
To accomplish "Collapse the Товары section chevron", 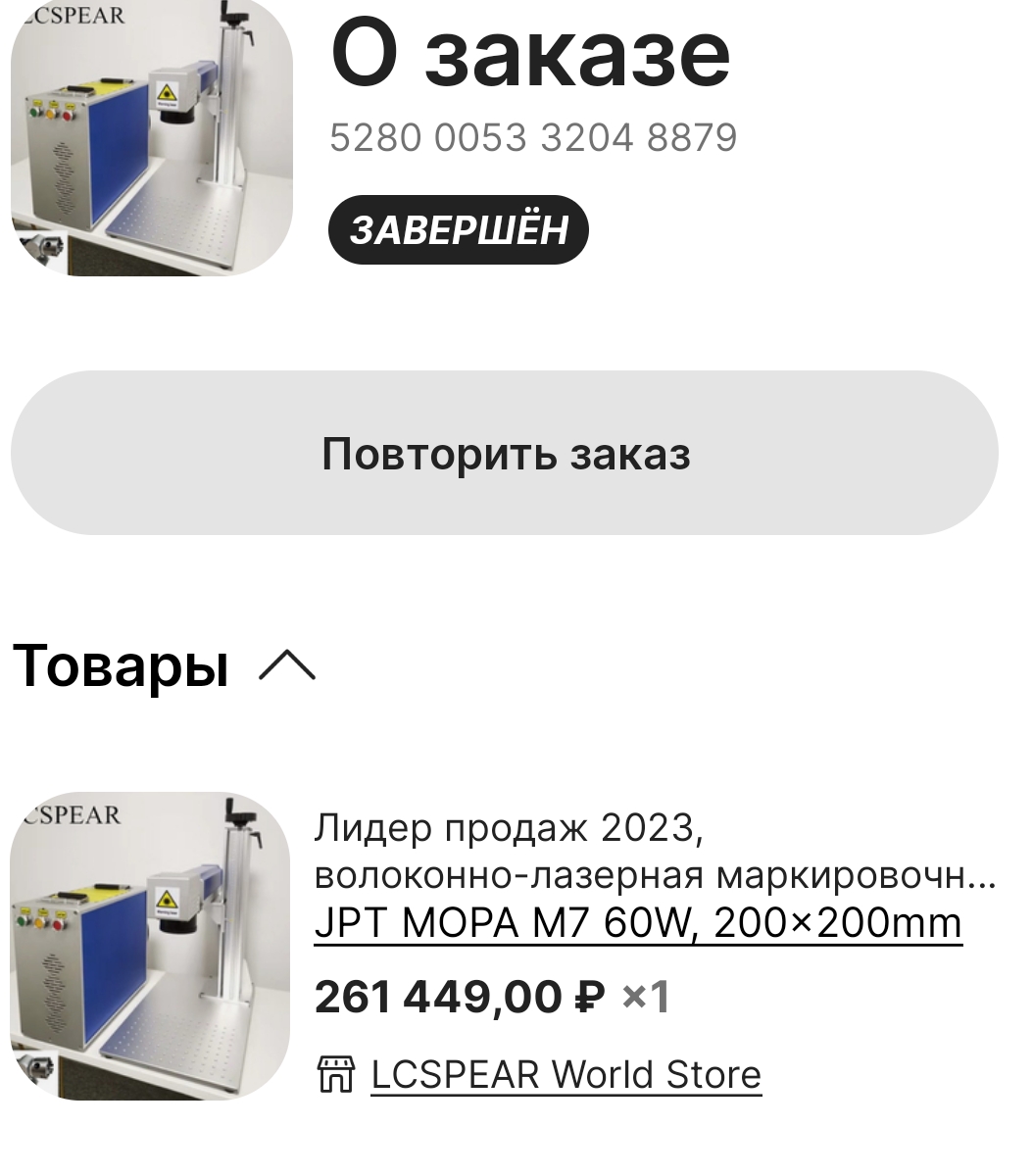I will click(286, 666).
